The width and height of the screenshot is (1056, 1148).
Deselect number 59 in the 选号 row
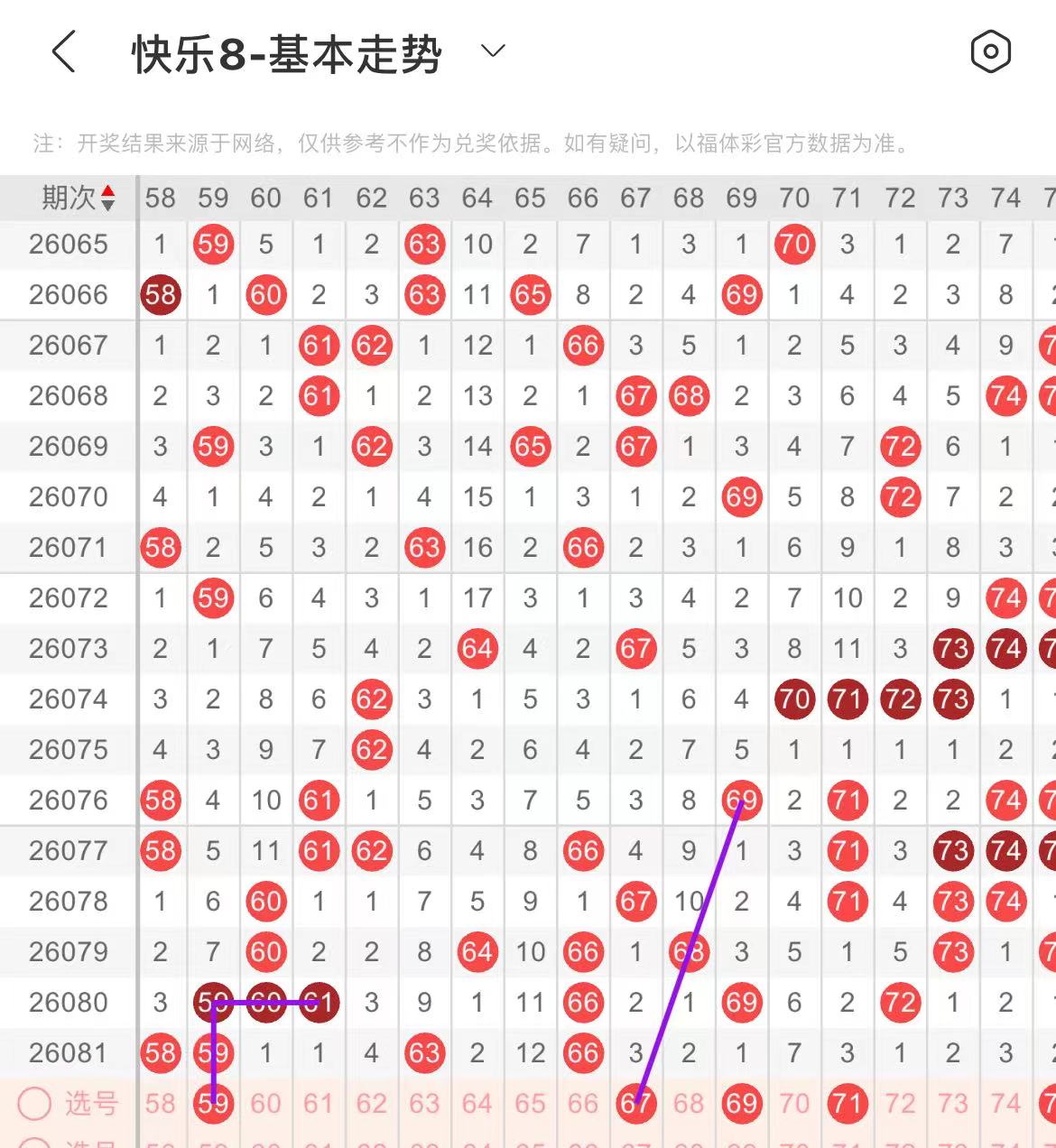(x=213, y=1103)
